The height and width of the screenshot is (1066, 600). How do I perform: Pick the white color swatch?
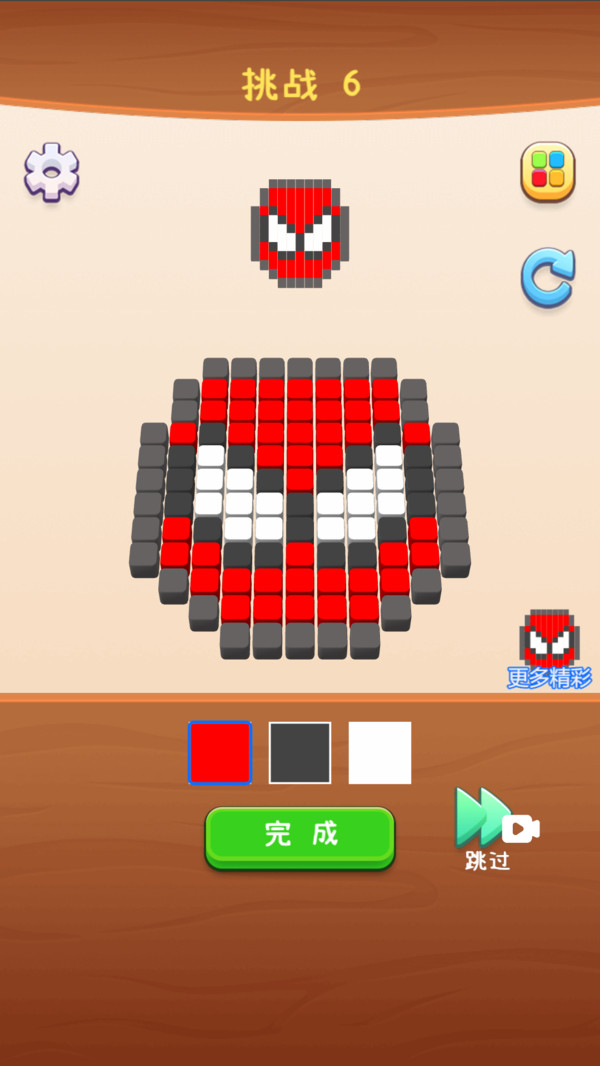point(380,752)
